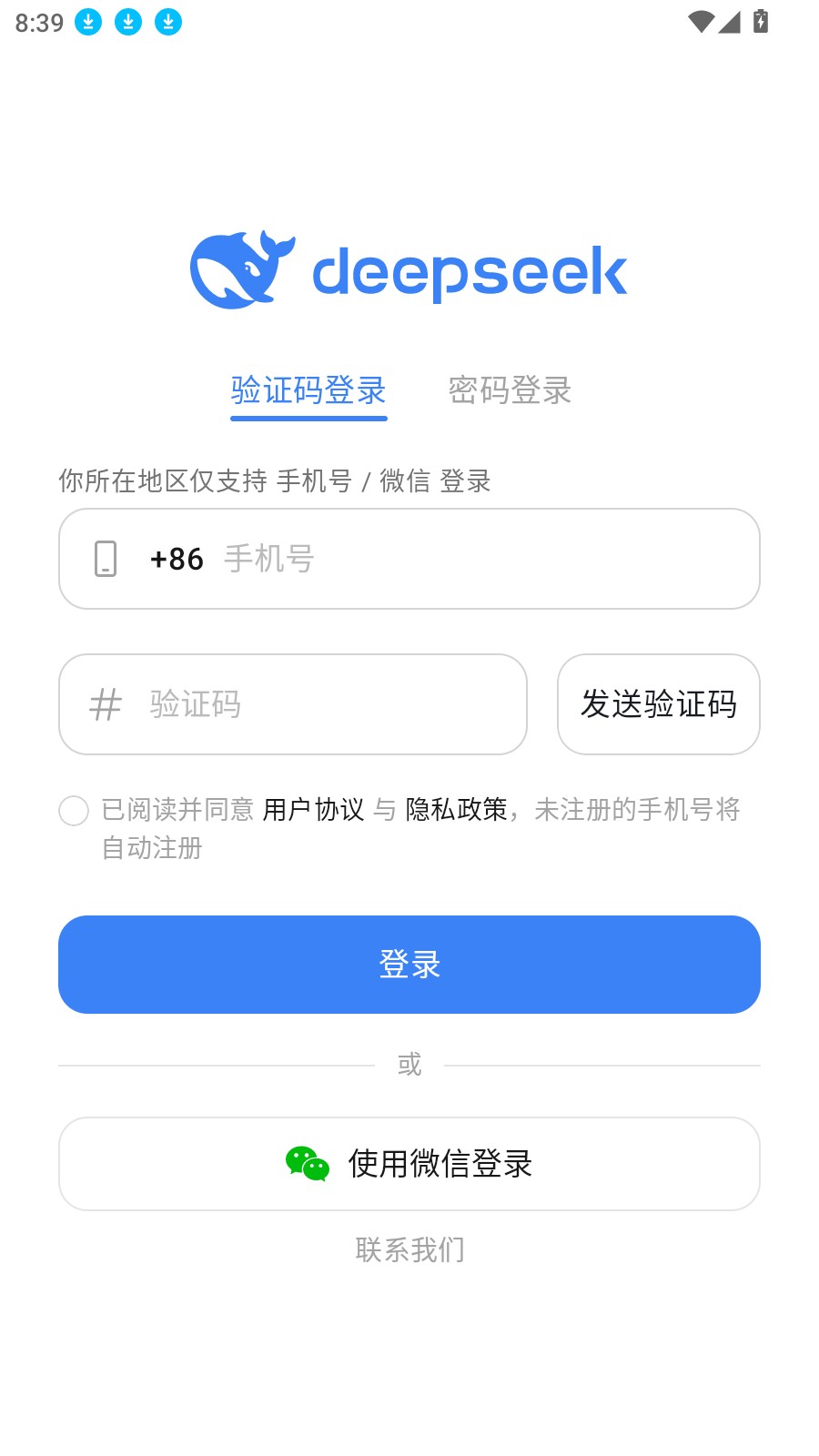The image size is (819, 1456).
Task: Open the 隐私政策 link
Action: 456,809
